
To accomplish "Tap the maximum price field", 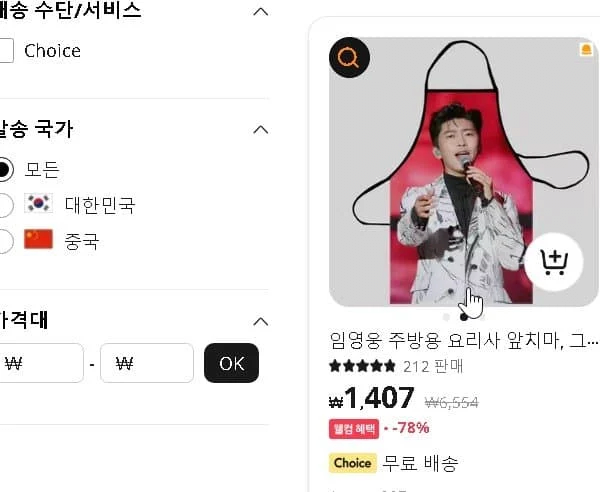I will (x=146, y=363).
